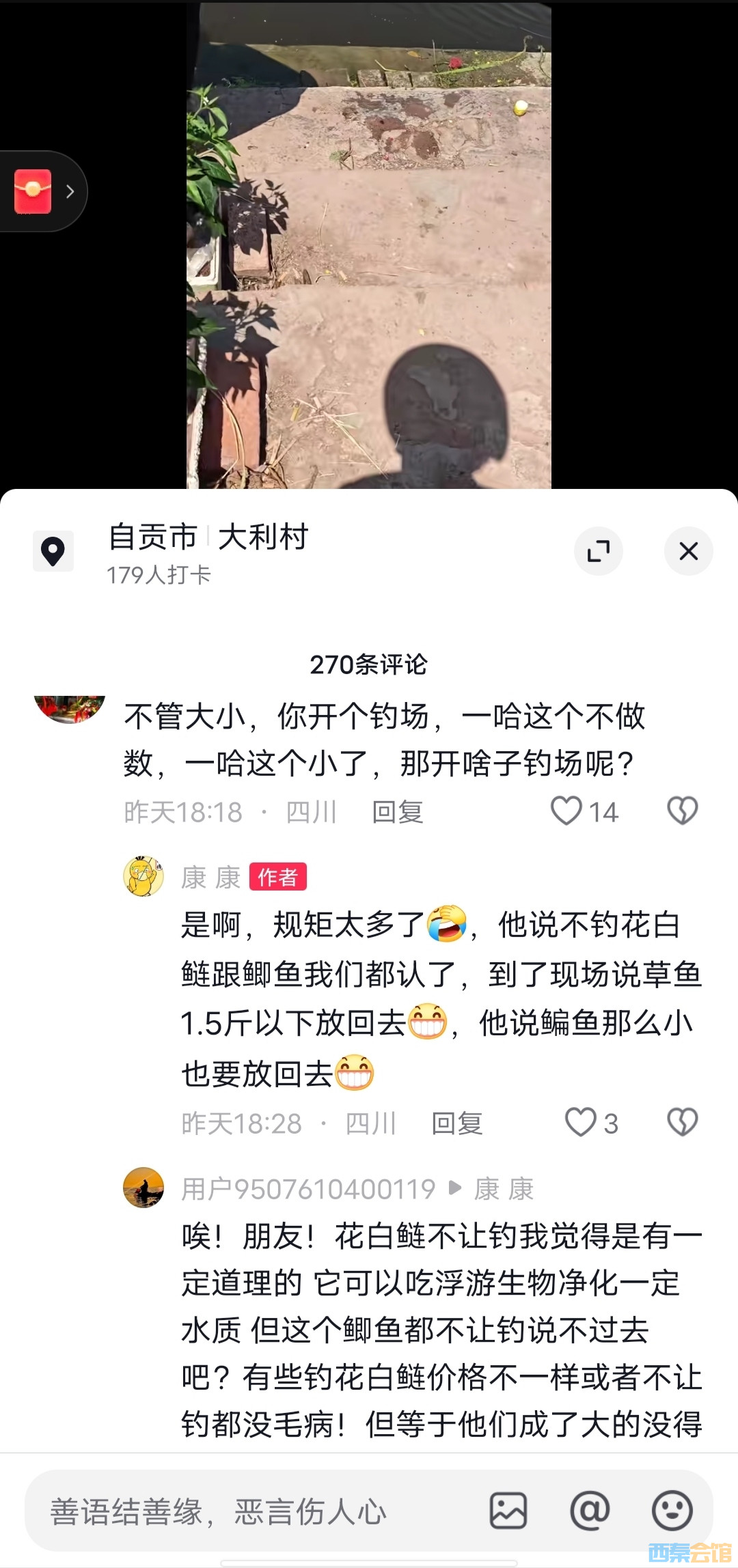The image size is (738, 1568).
Task: Reply to 康康's comment from 昨天18:28
Action: point(457,1123)
